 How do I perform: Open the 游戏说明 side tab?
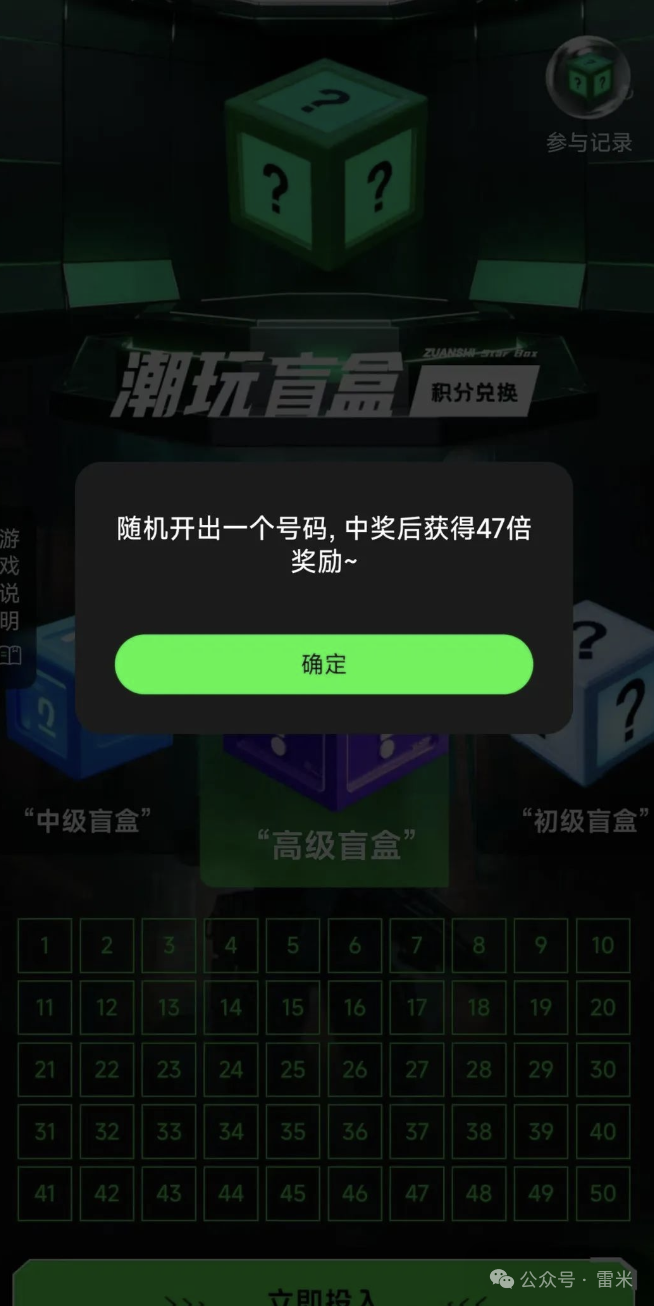[x=12, y=590]
